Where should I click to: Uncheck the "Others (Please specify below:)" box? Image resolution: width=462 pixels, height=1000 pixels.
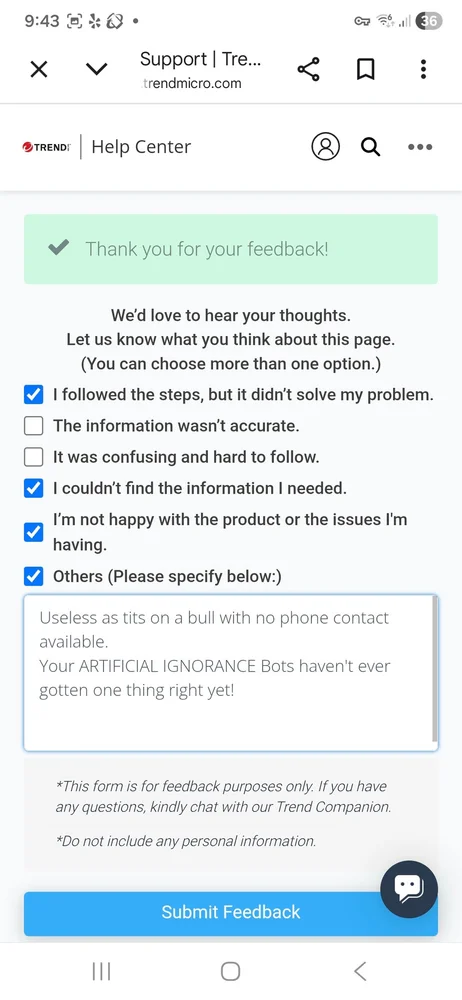click(33, 577)
